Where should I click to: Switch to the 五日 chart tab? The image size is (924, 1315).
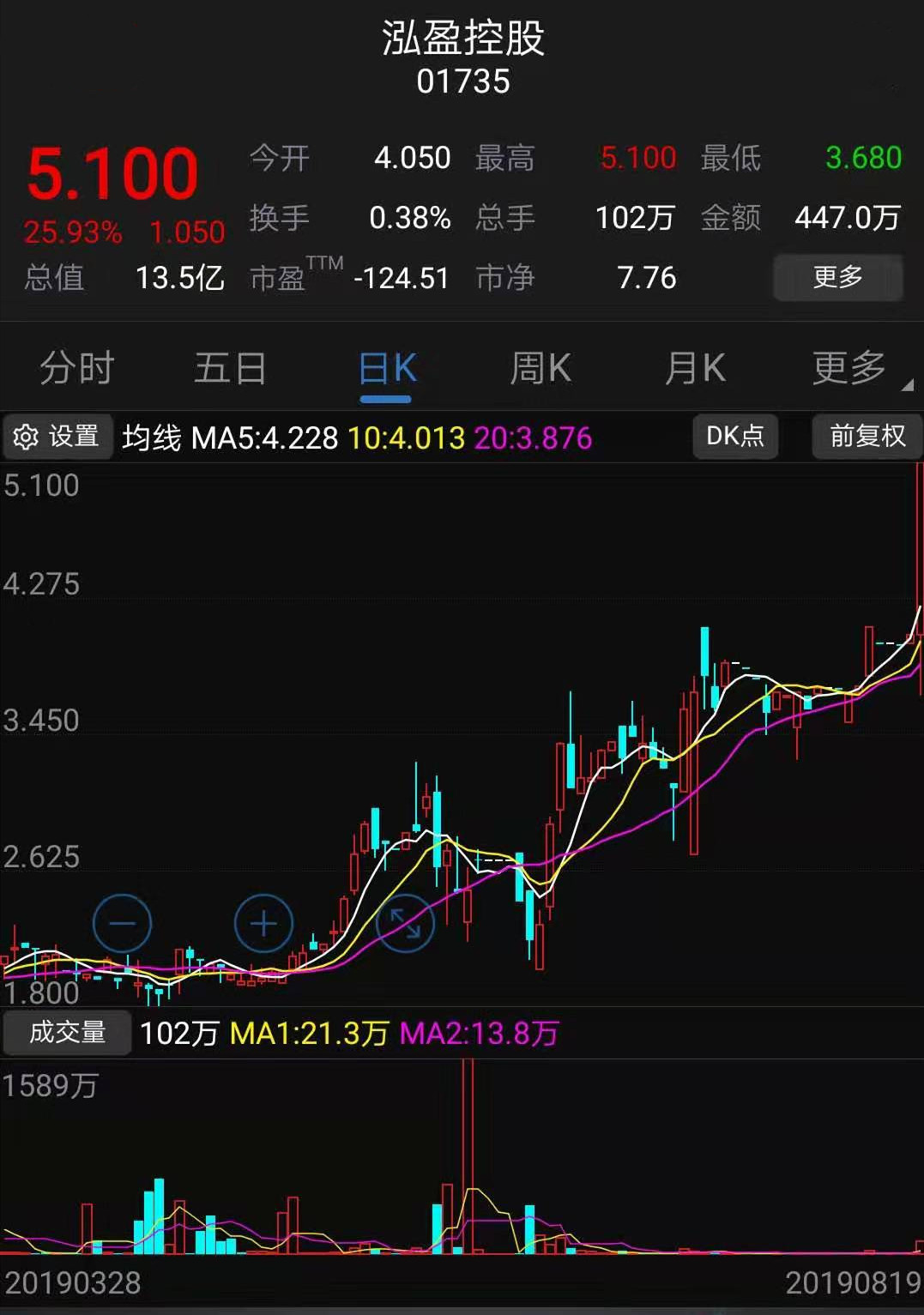point(230,369)
